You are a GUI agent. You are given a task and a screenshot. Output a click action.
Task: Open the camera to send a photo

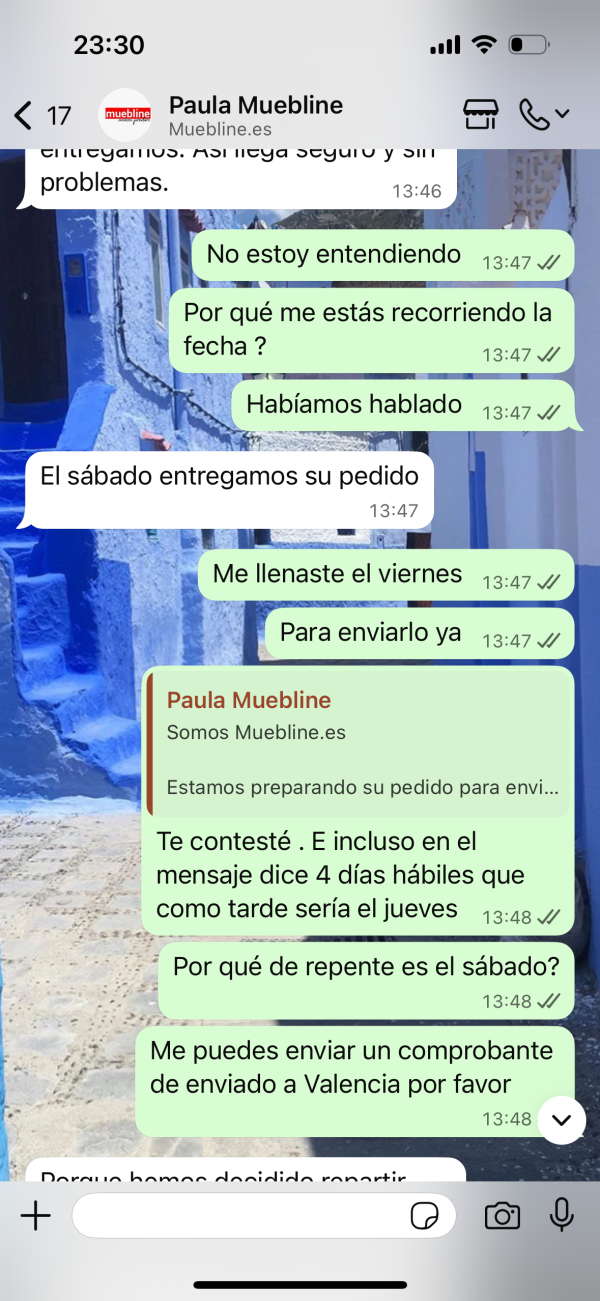coord(502,1216)
